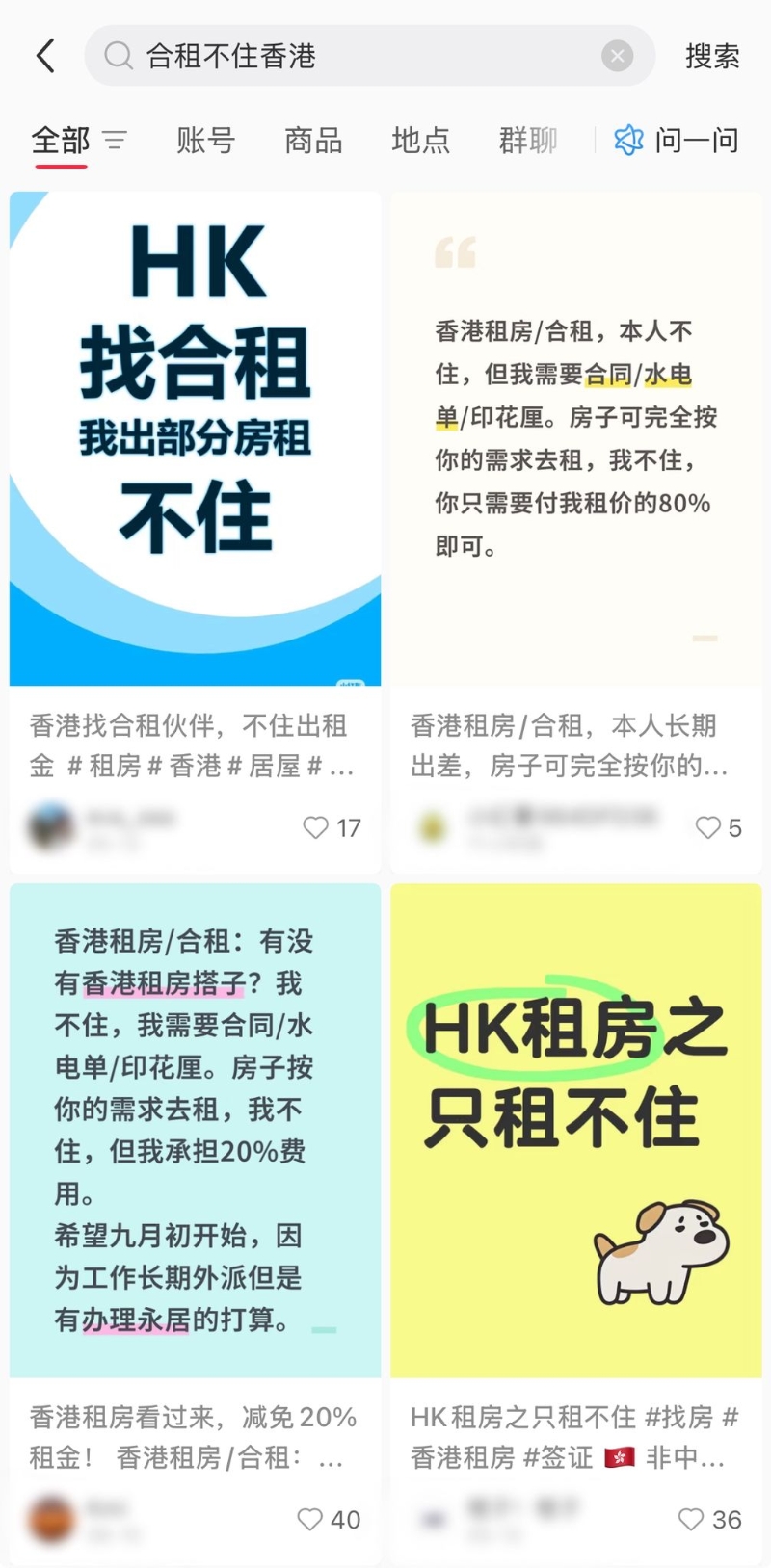The height and width of the screenshot is (1568, 771).
Task: Open 问一问 via its sparkle icon
Action: tap(629, 141)
